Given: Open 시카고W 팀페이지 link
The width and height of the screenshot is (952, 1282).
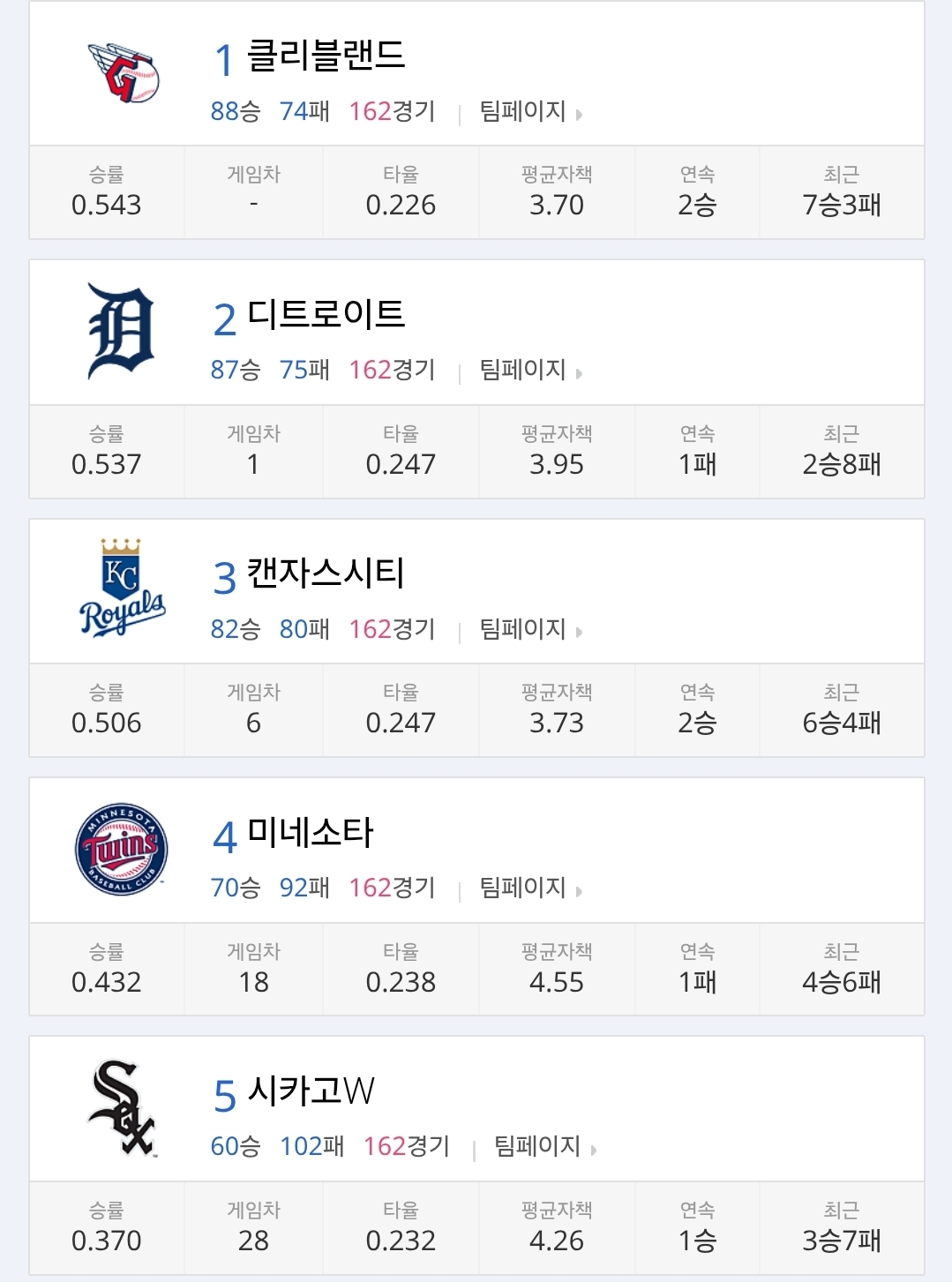Looking at the screenshot, I should click(x=543, y=1147).
